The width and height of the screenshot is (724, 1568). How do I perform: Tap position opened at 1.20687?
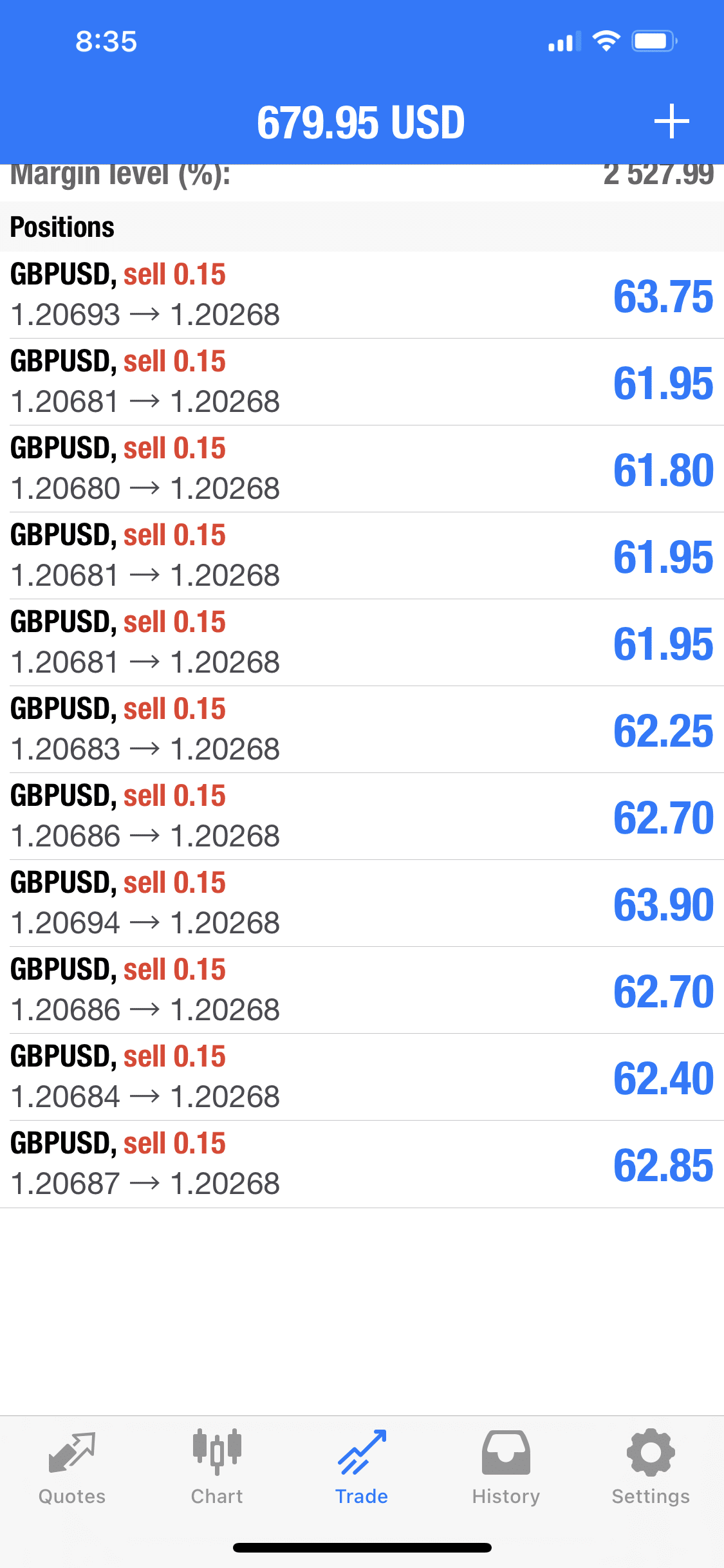362,1164
